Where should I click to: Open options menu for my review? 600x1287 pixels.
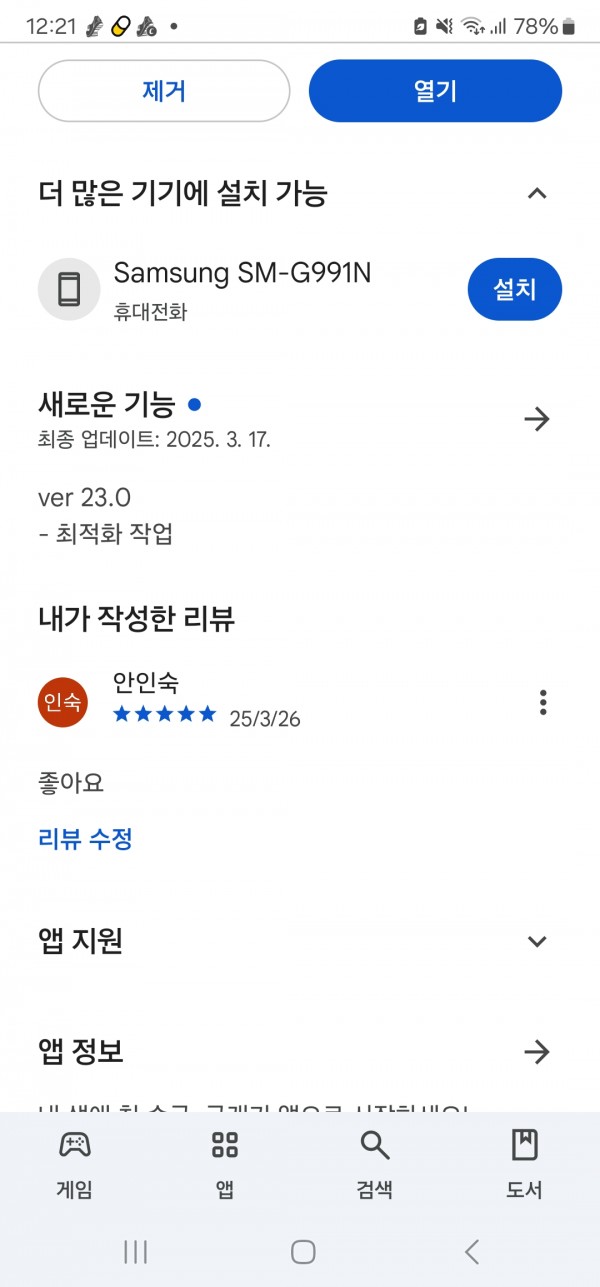543,702
